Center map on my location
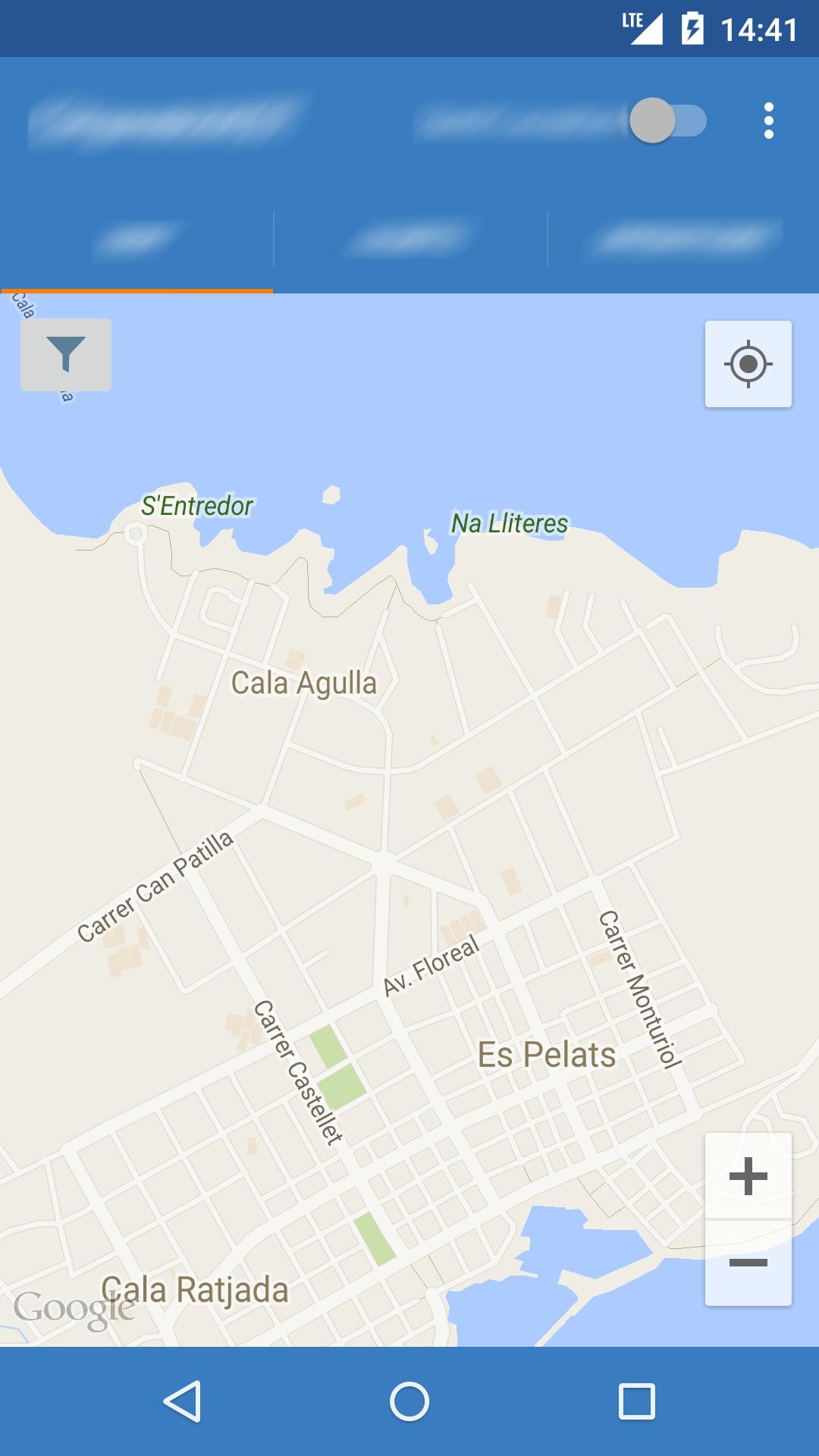The image size is (819, 1456). (748, 364)
